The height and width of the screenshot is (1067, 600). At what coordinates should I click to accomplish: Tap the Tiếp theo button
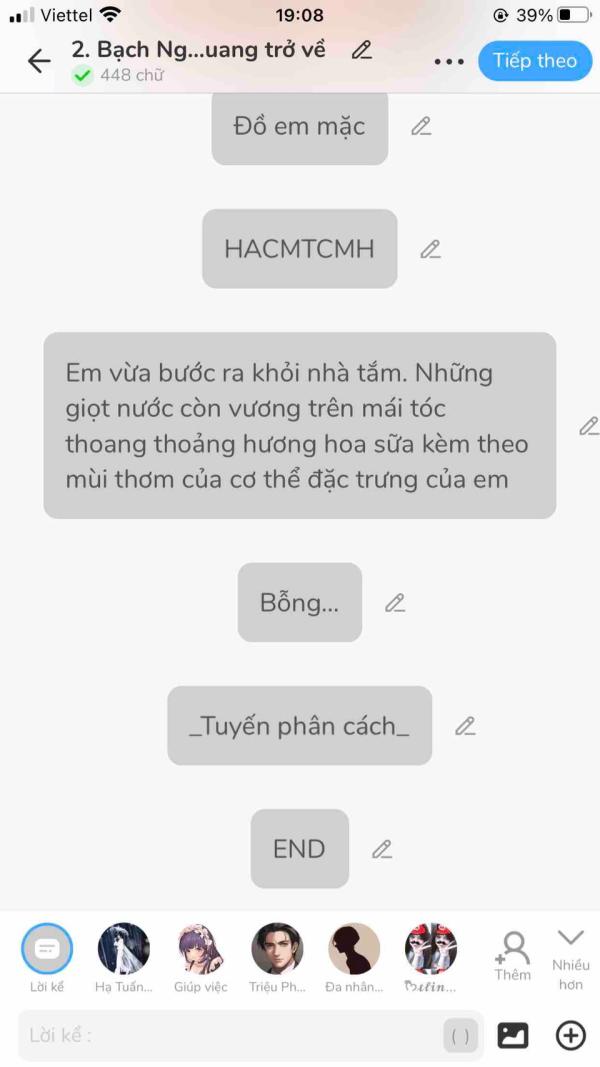pos(535,61)
